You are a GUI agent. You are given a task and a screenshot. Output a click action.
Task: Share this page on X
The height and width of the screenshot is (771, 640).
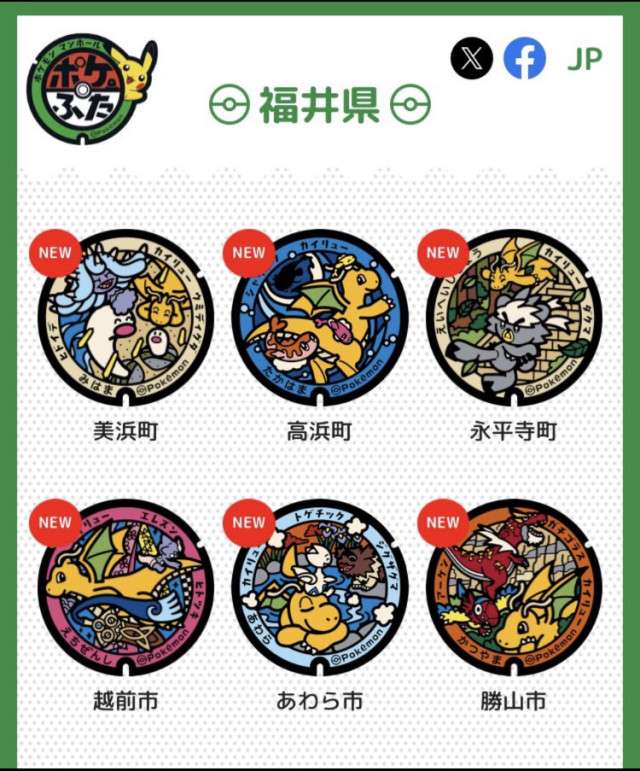tap(471, 59)
